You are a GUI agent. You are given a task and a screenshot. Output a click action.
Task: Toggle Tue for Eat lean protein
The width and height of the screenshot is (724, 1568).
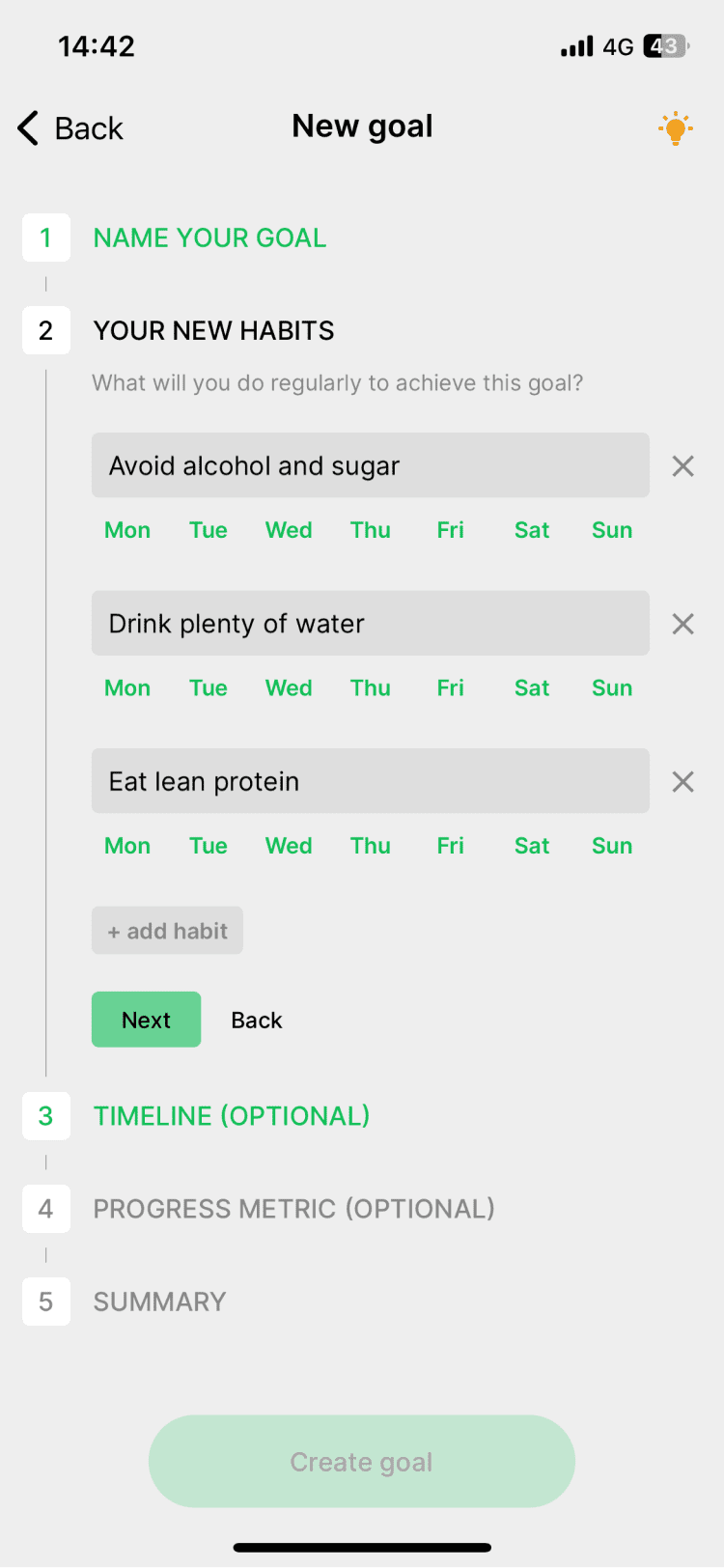click(x=209, y=845)
